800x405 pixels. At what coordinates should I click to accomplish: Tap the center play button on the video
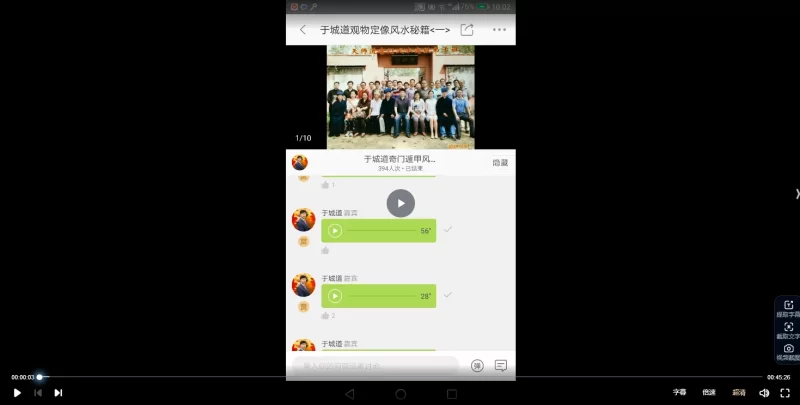click(x=400, y=203)
